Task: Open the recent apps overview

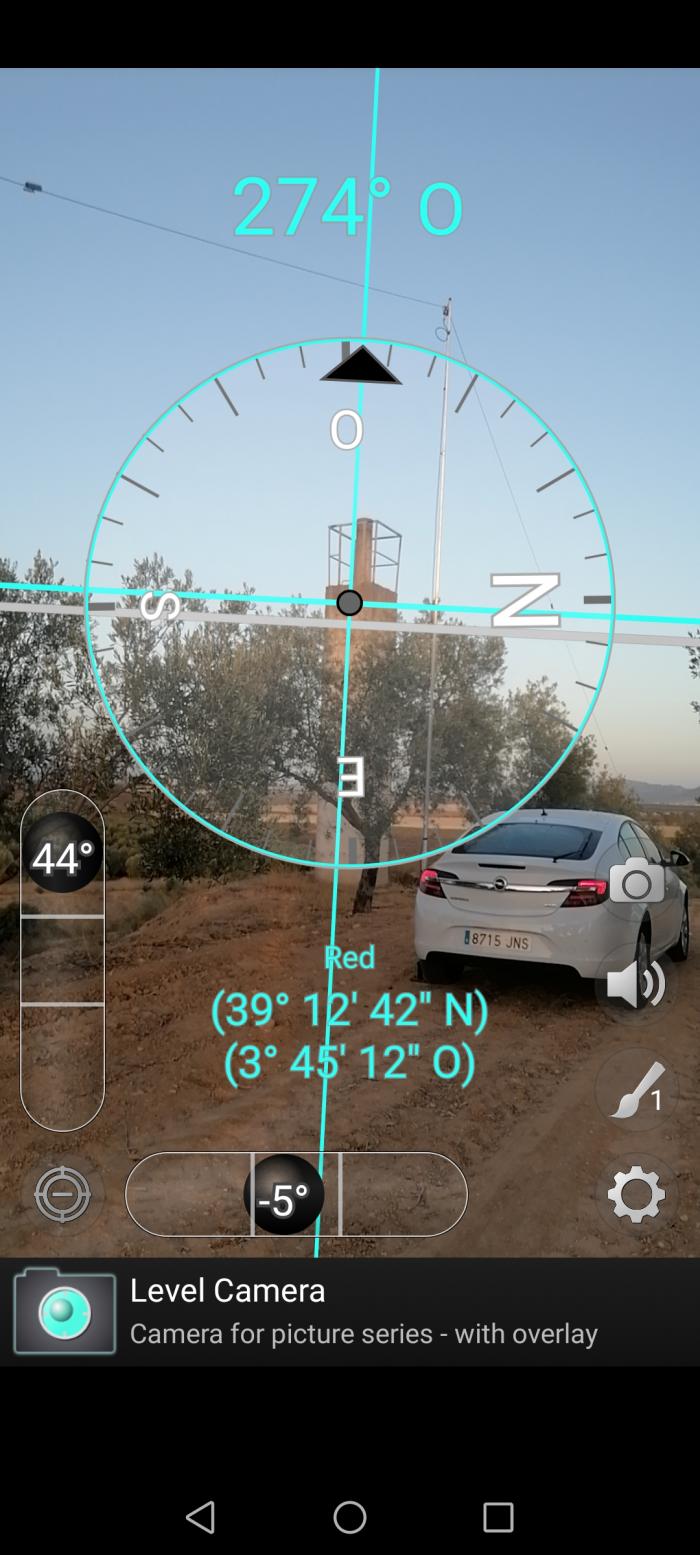Action: pyautogui.click(x=498, y=1517)
